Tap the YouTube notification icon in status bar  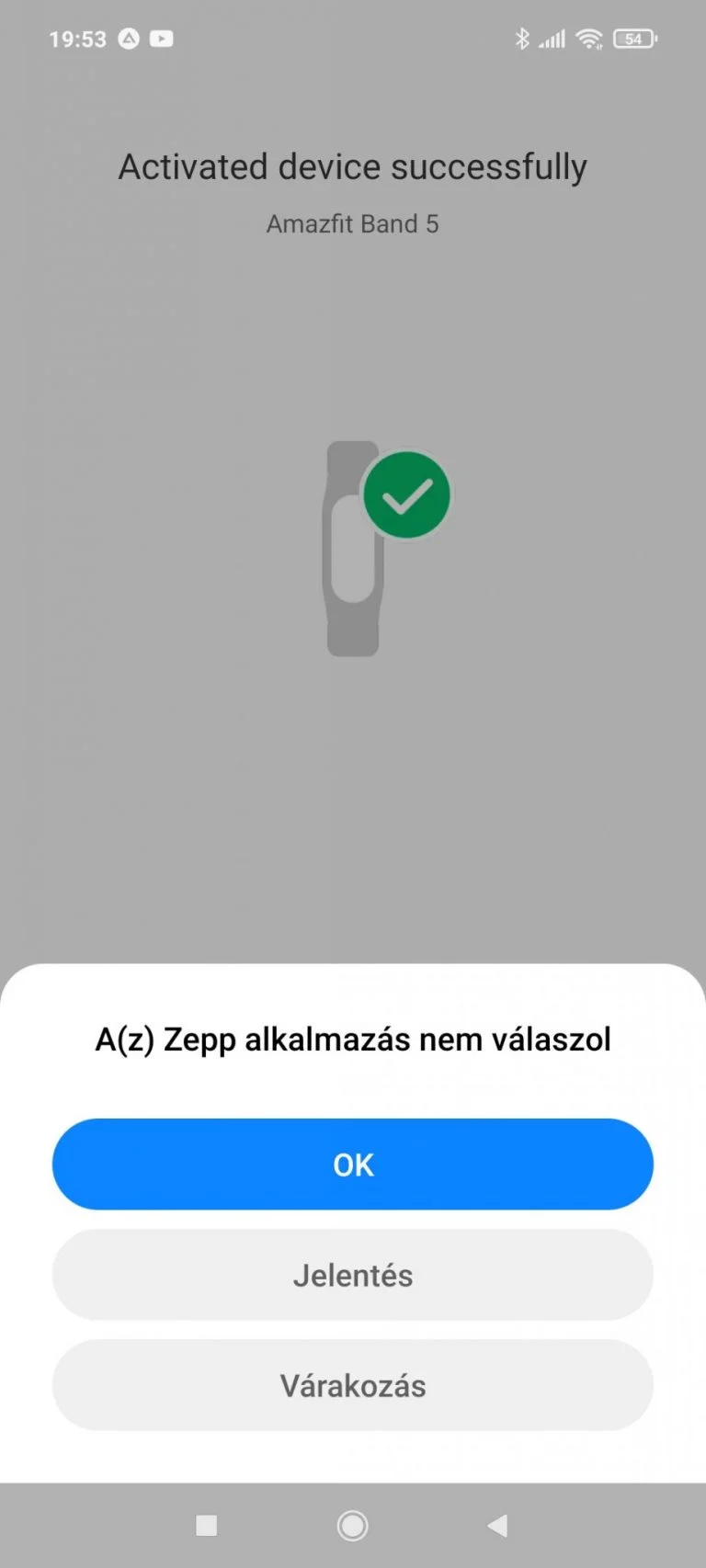pos(162,39)
